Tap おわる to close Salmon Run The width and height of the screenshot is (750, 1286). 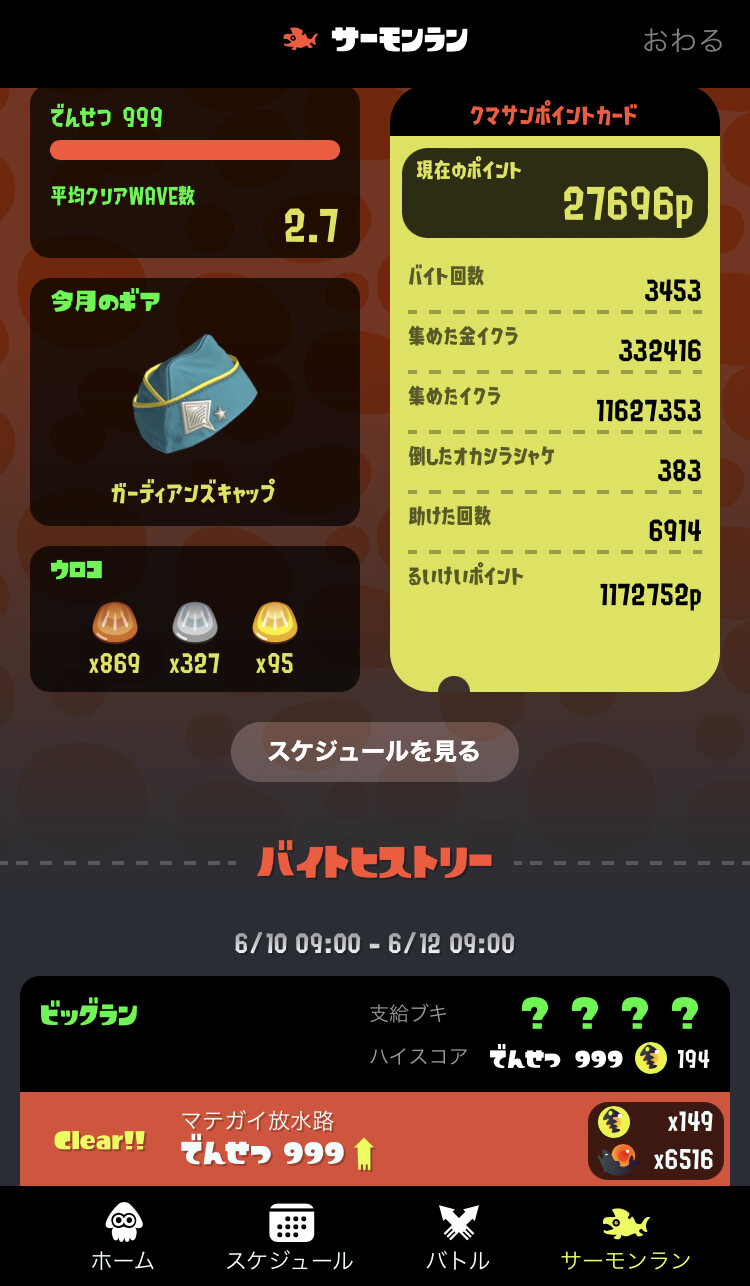click(682, 40)
